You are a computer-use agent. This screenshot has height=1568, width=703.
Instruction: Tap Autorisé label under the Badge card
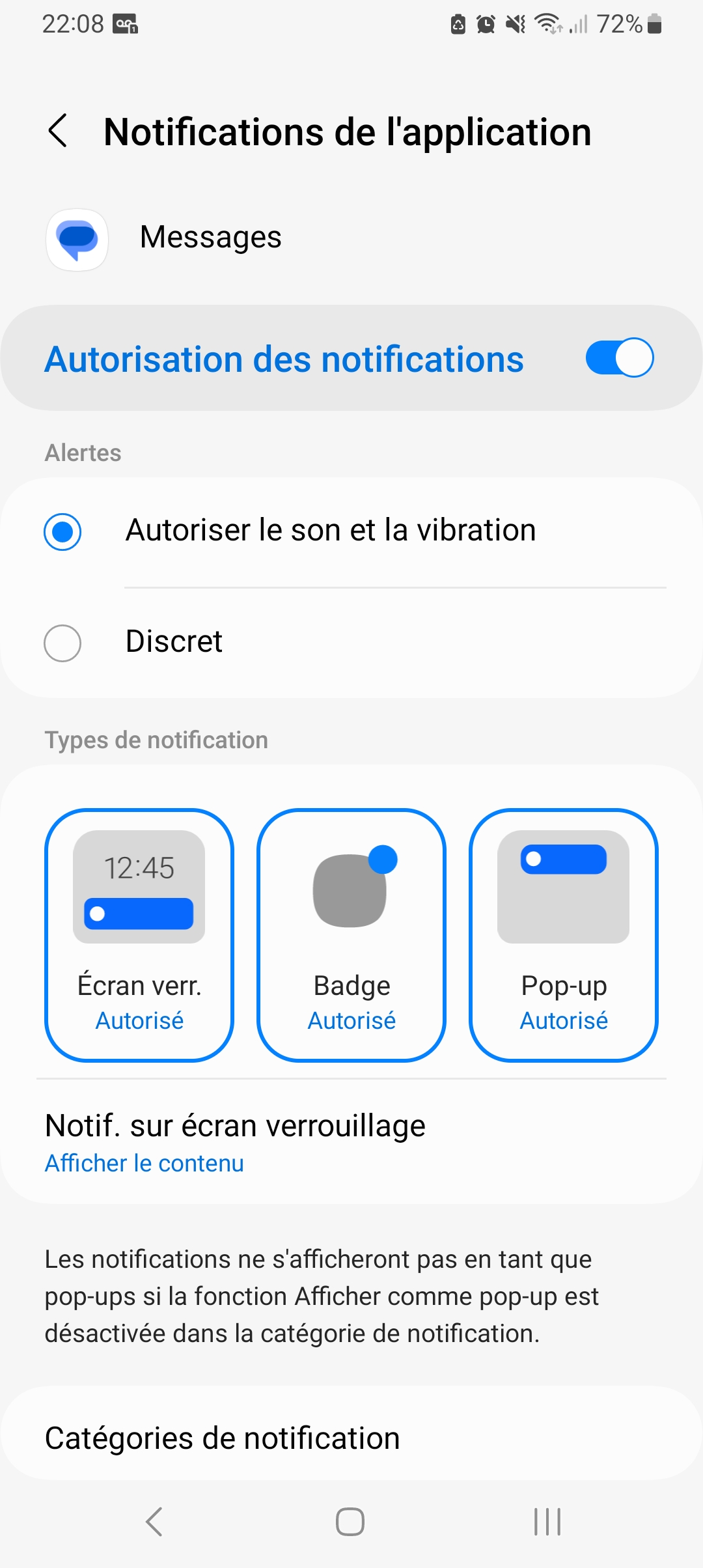coord(350,1020)
